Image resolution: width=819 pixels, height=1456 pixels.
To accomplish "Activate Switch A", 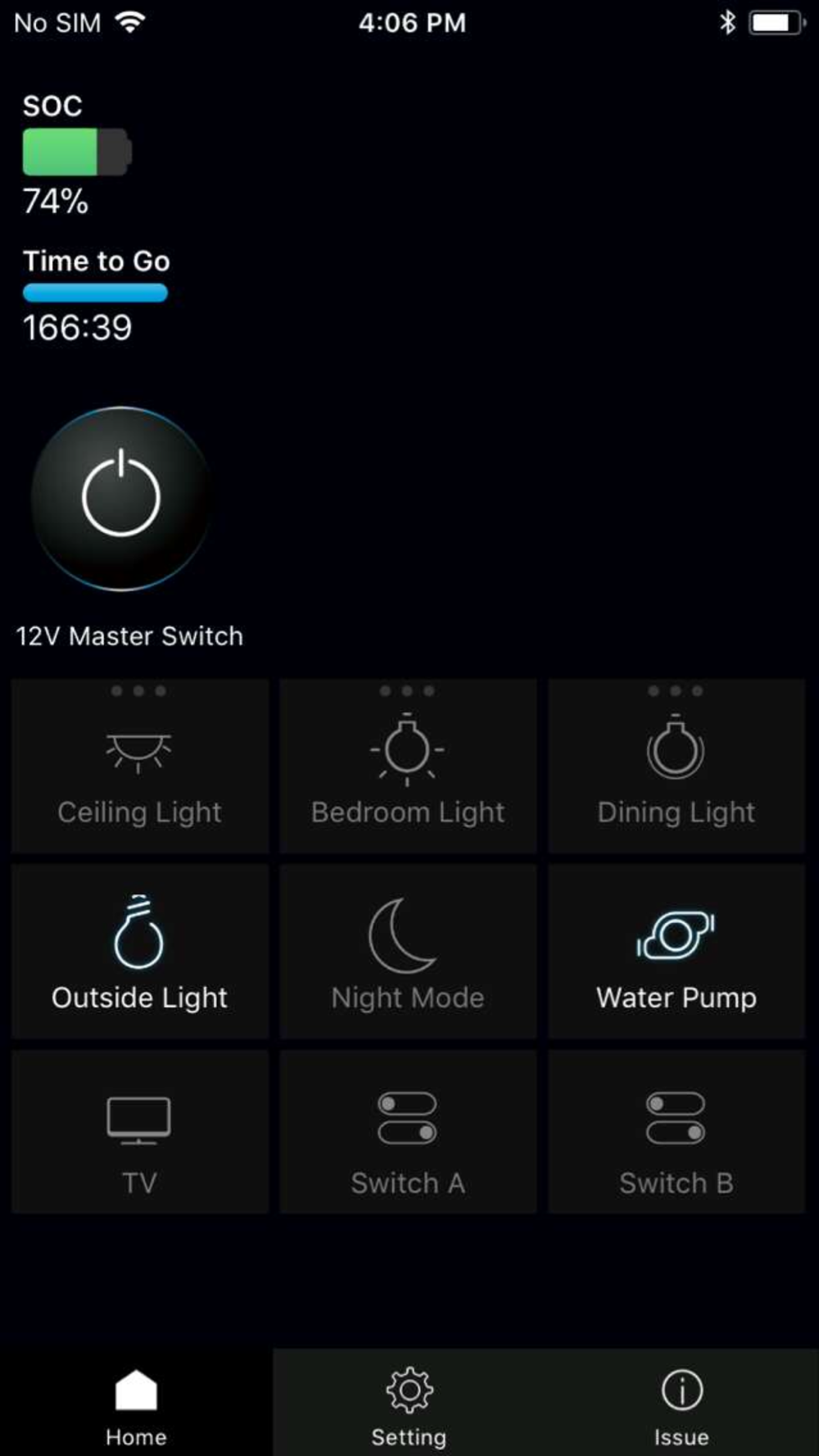I will pyautogui.click(x=408, y=1132).
